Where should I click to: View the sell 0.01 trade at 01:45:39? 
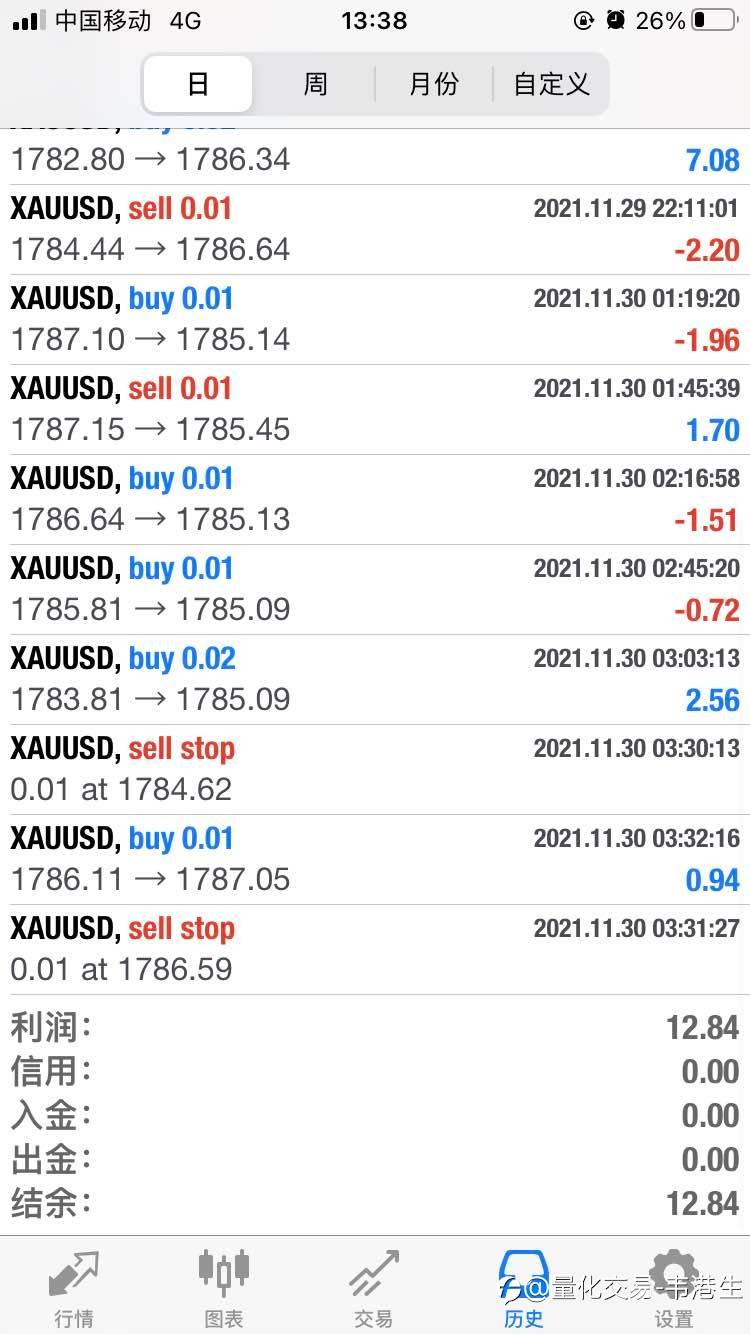(x=375, y=410)
